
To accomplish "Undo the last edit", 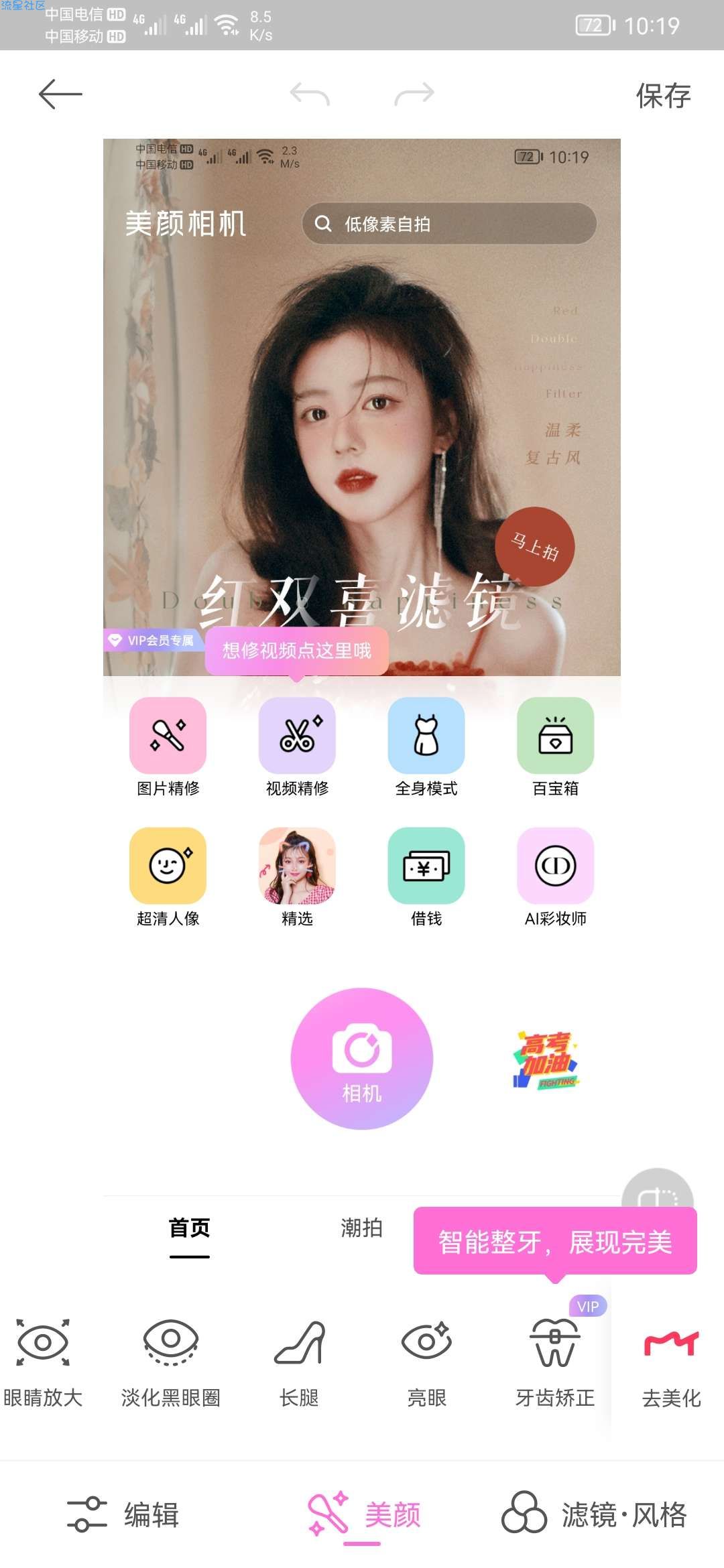I will pyautogui.click(x=310, y=94).
